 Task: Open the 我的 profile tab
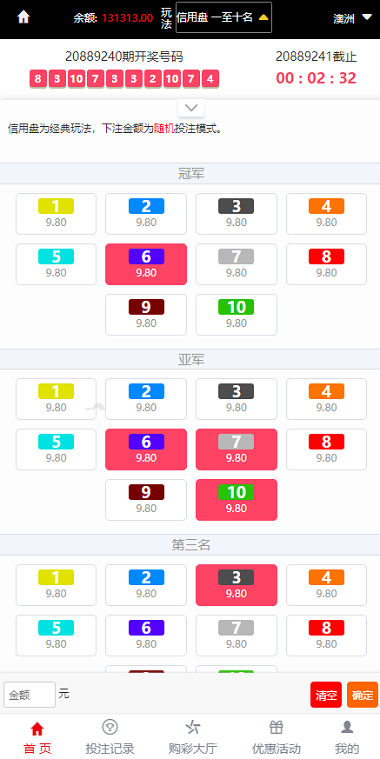[x=347, y=737]
